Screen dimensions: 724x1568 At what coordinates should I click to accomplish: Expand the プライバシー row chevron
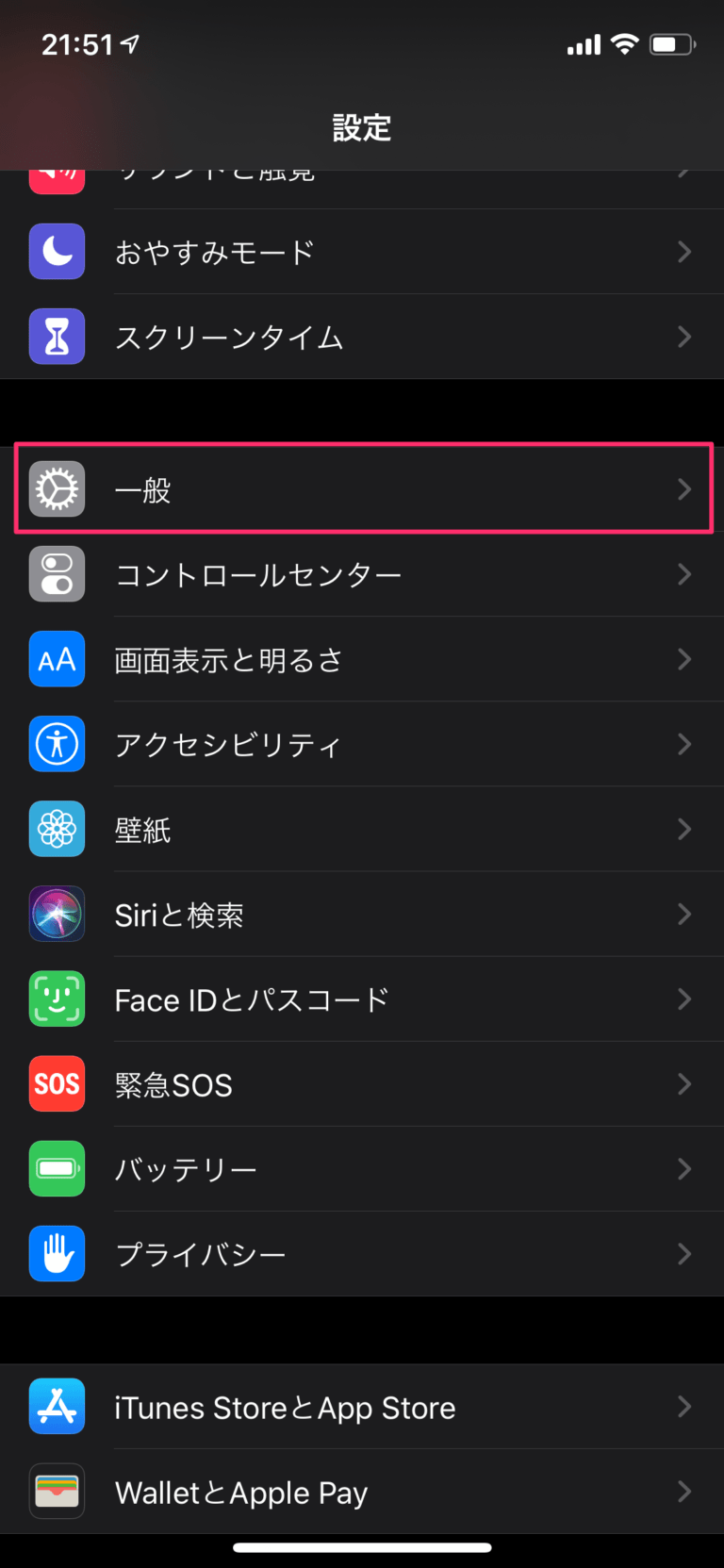tap(684, 1254)
